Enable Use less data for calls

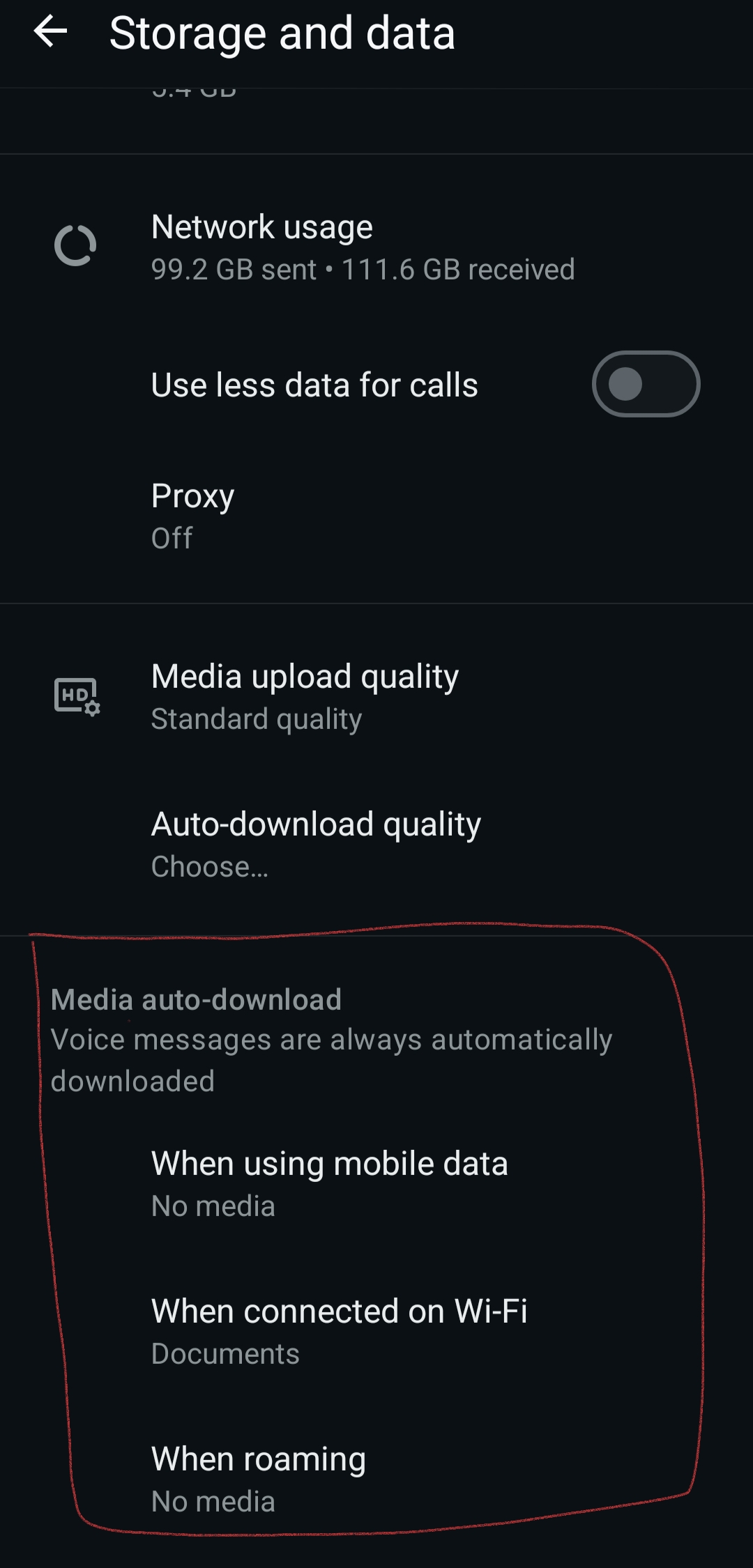click(x=645, y=384)
